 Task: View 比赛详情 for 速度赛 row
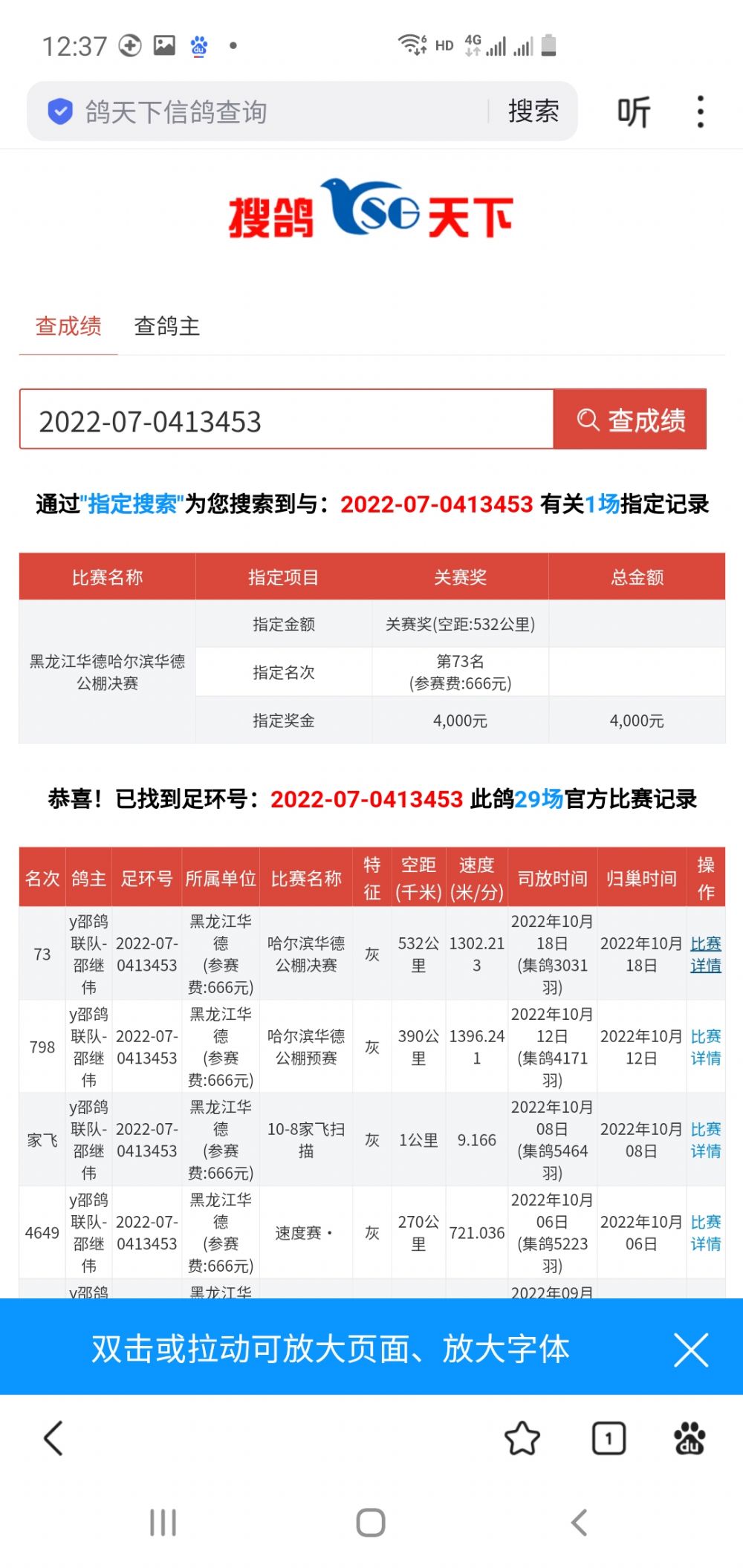click(705, 1233)
